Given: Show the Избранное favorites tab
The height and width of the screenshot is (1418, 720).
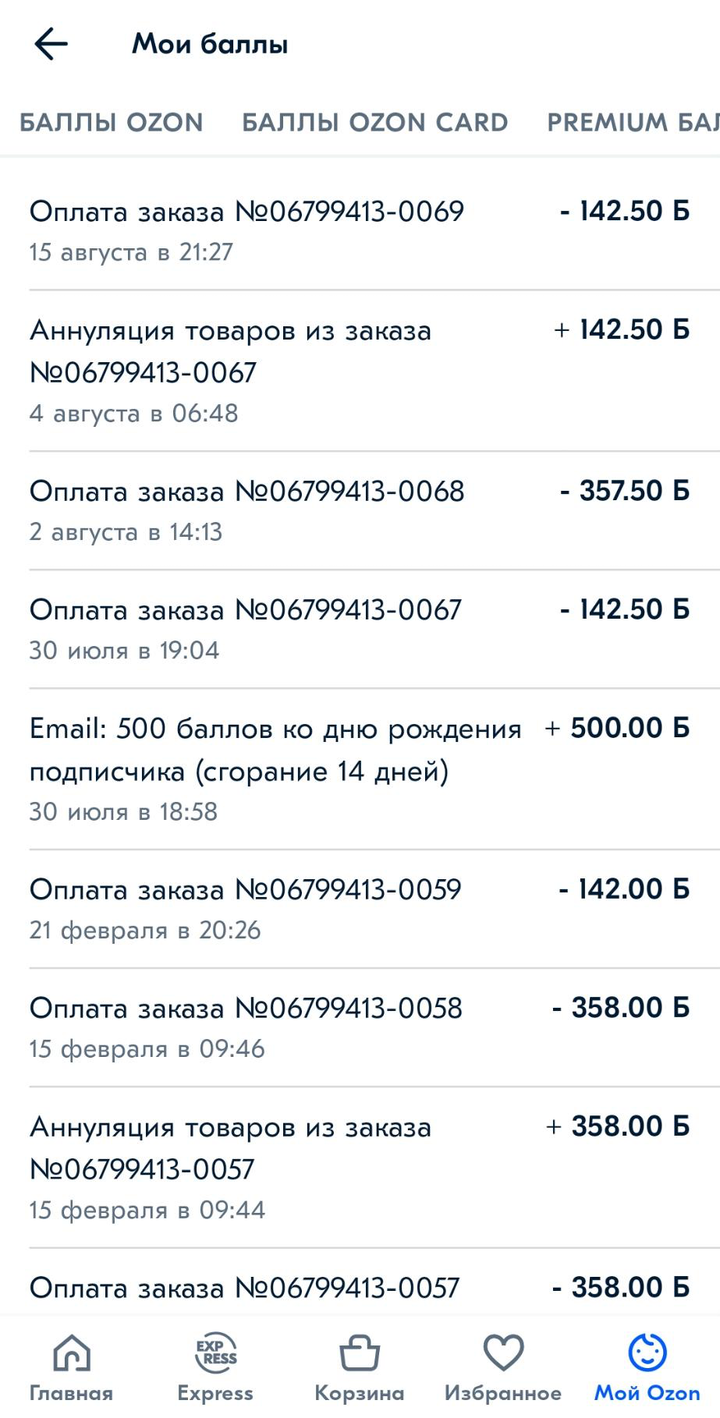Looking at the screenshot, I should (x=503, y=1368).
